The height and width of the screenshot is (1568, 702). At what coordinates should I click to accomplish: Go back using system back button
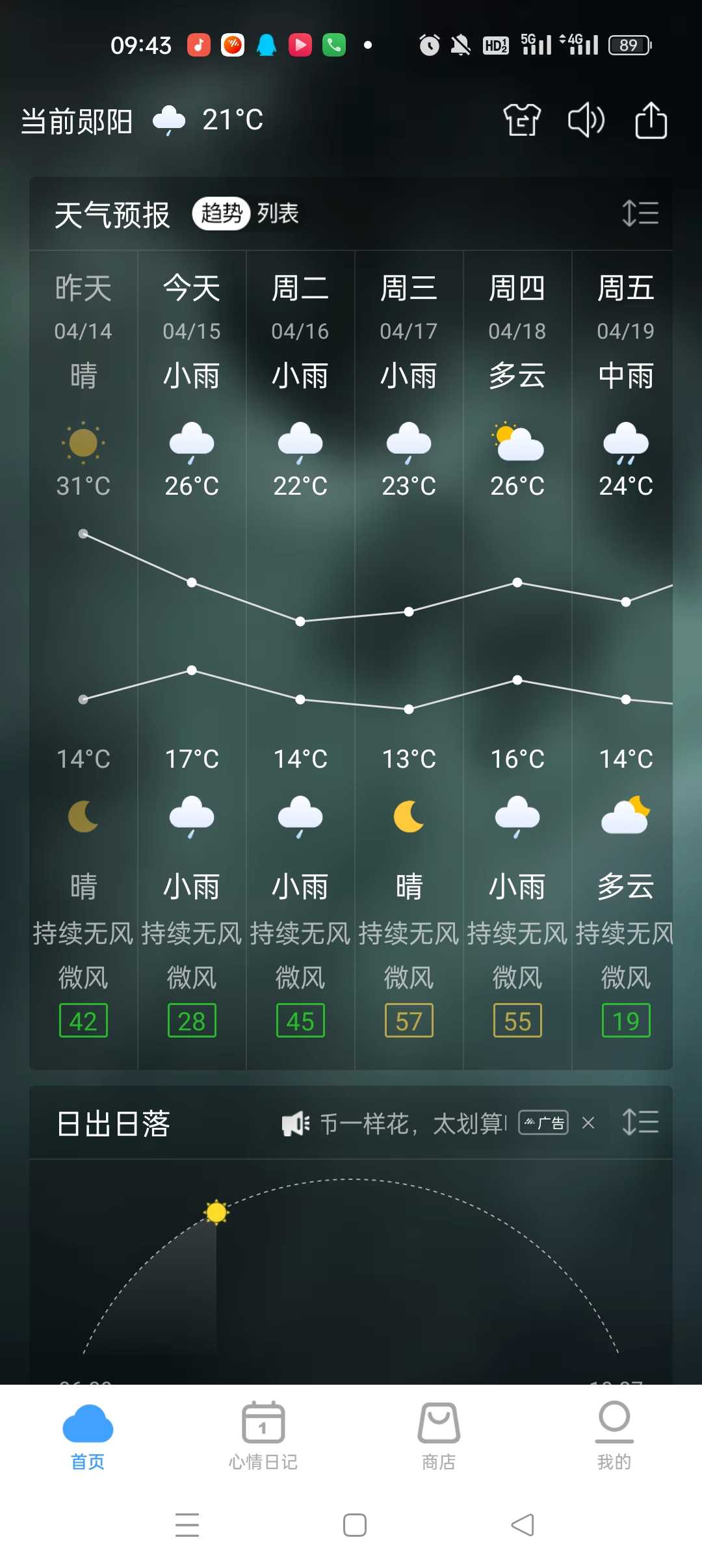[523, 1525]
